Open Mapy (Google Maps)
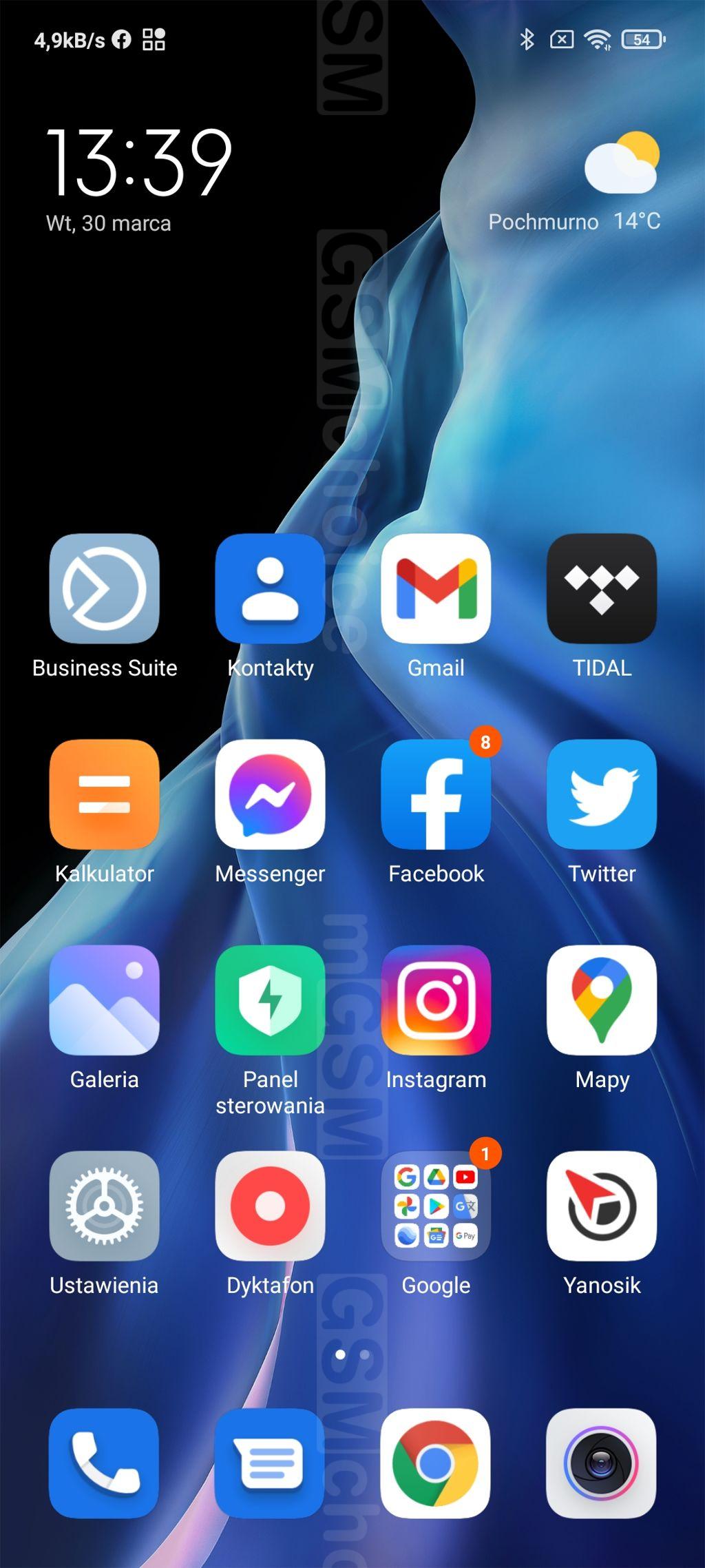 602,1000
